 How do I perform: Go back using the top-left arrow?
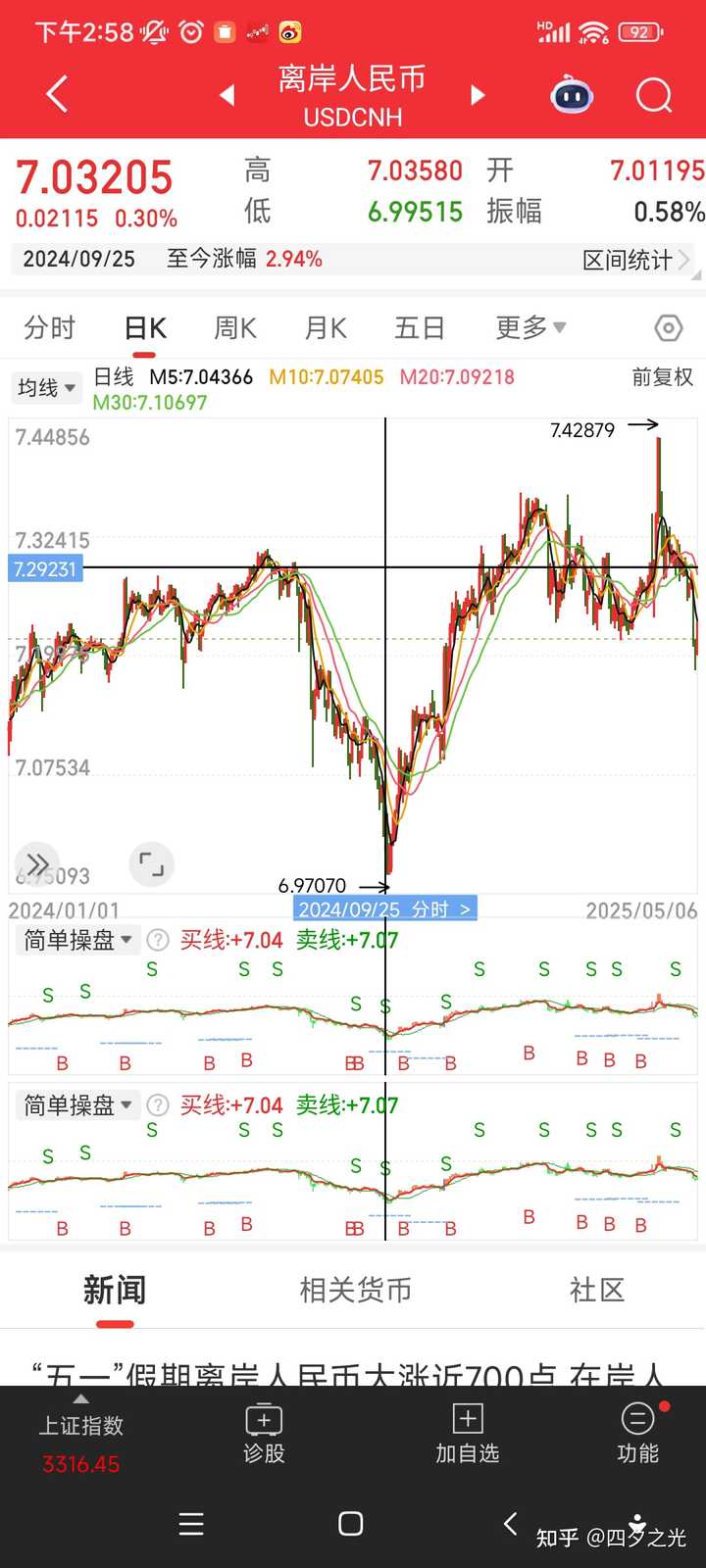point(57,95)
